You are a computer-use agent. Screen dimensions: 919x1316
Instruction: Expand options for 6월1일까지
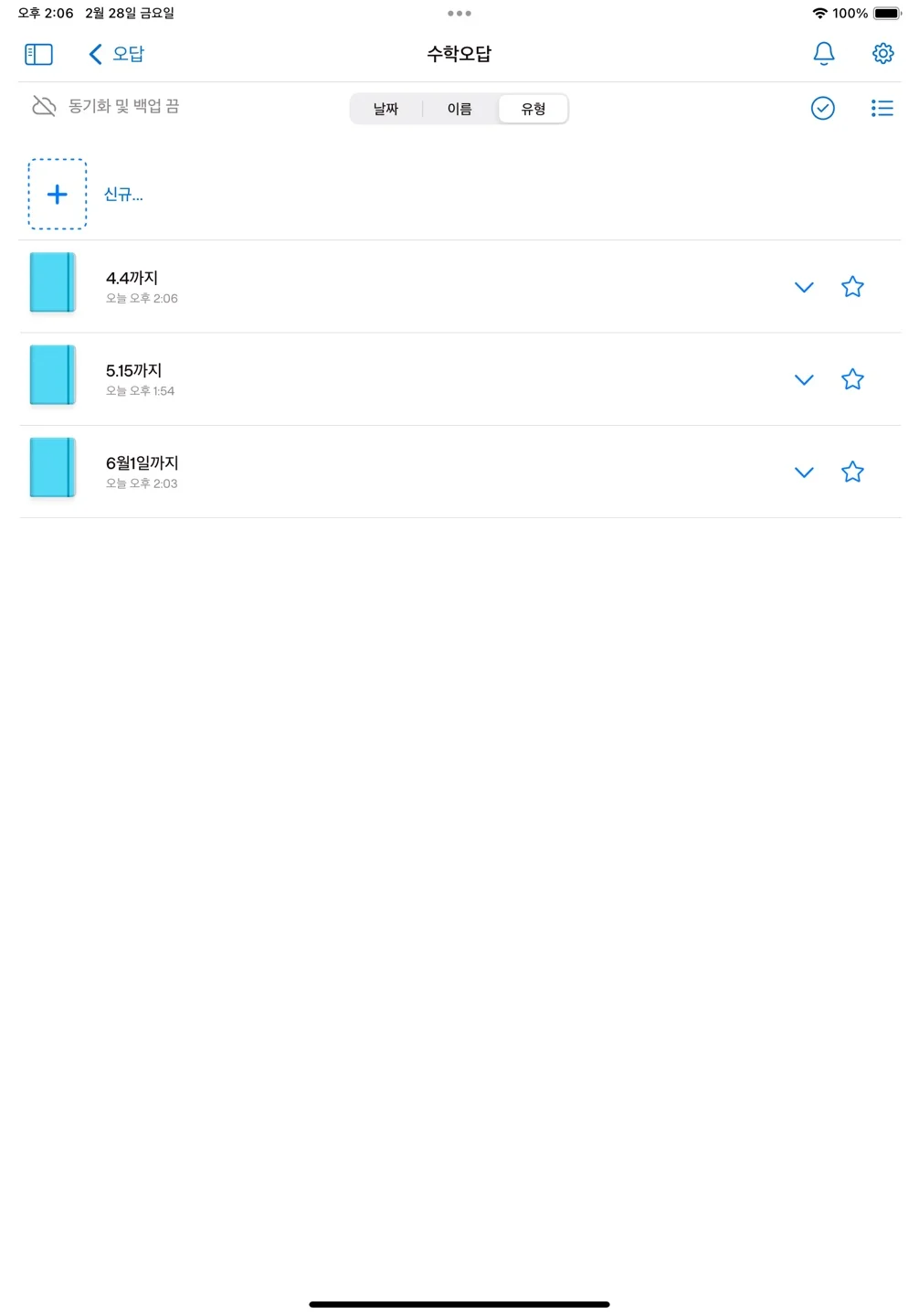pos(804,472)
